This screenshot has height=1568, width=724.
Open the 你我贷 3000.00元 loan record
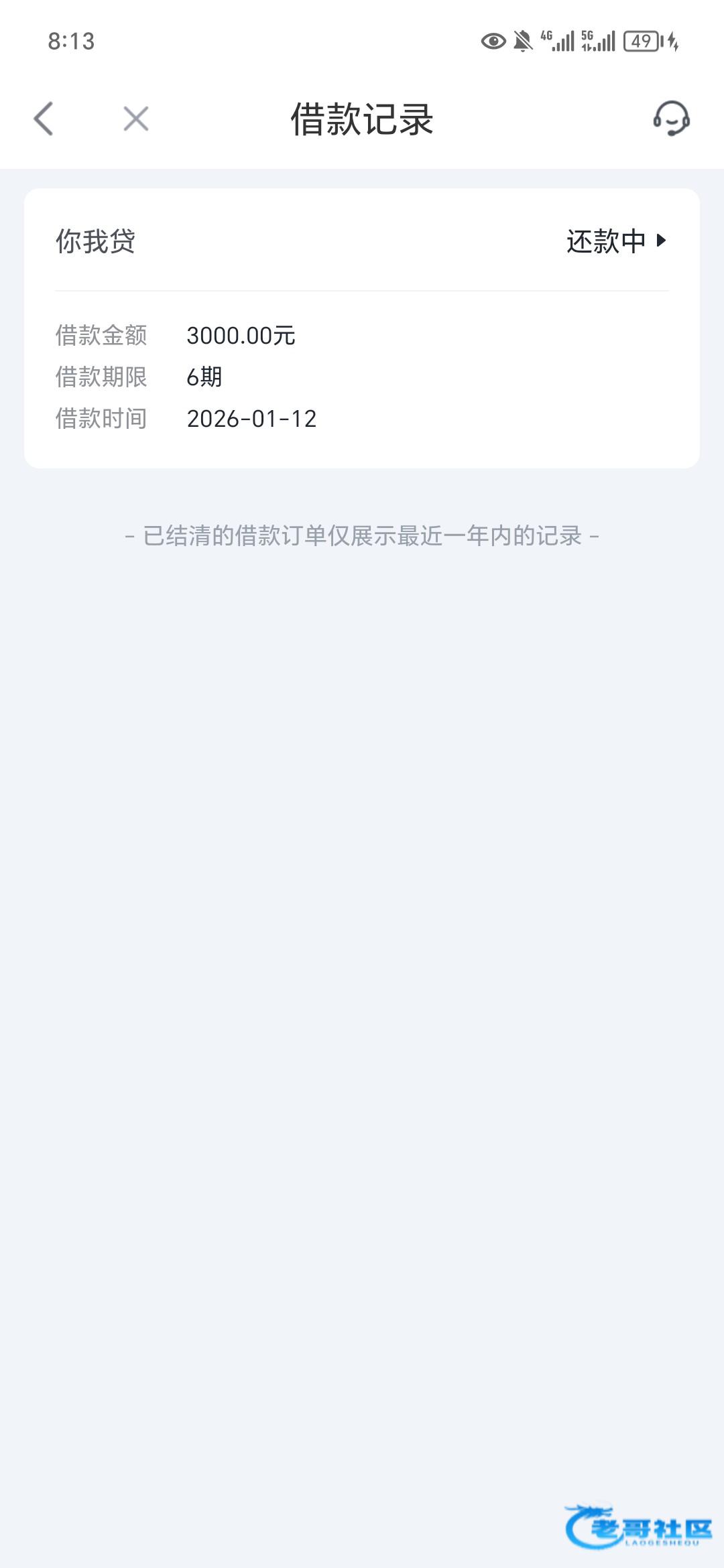pyautogui.click(x=362, y=375)
